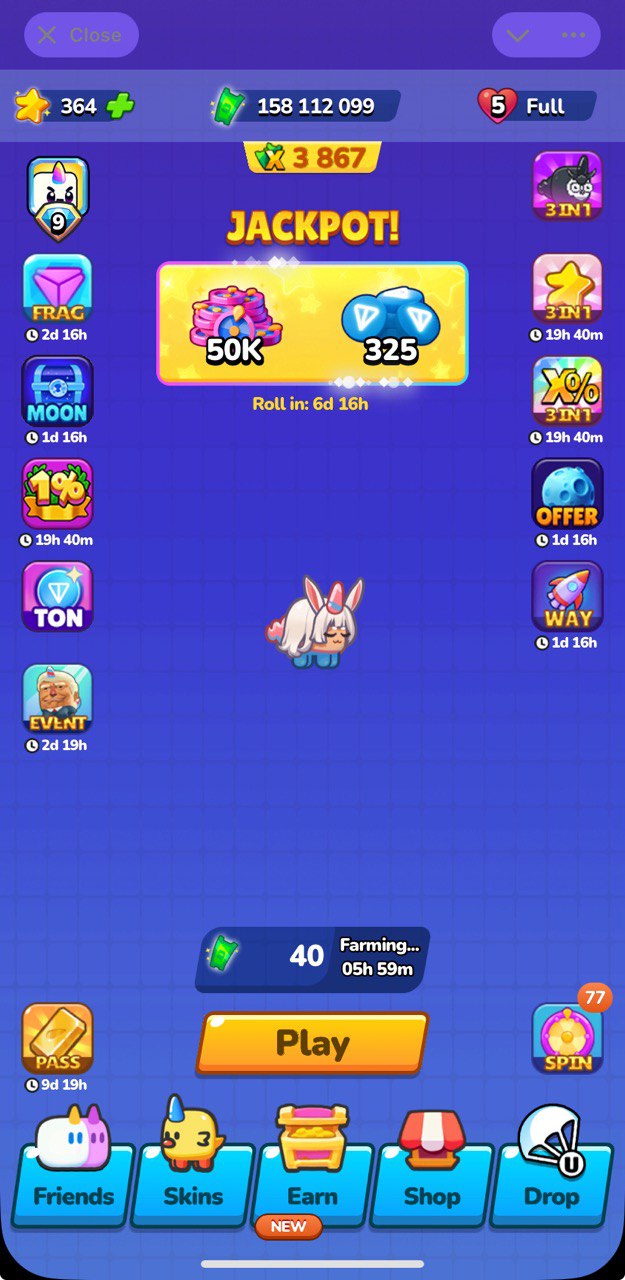The width and height of the screenshot is (625, 1280).
Task: Open the level 9 profile badge
Action: point(57,197)
